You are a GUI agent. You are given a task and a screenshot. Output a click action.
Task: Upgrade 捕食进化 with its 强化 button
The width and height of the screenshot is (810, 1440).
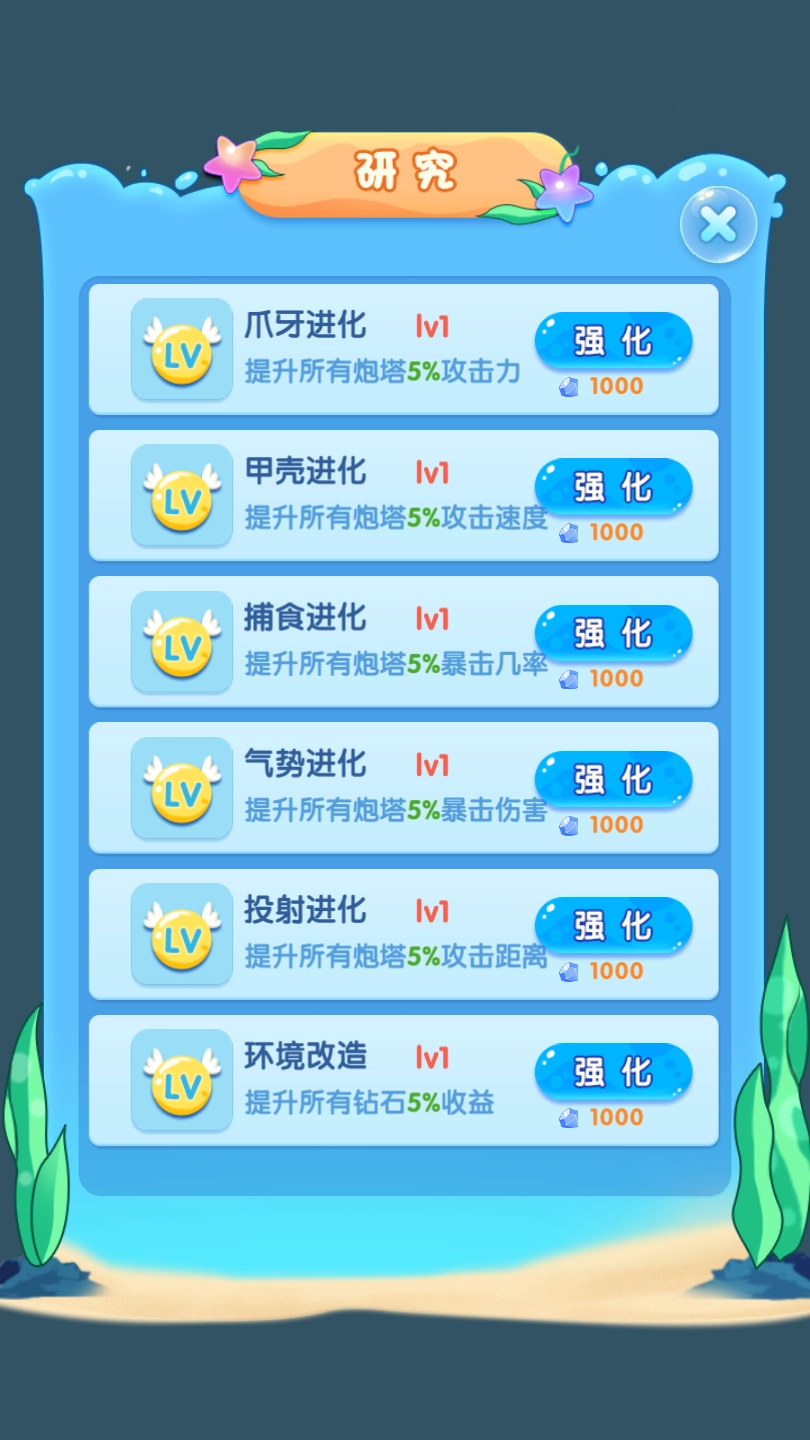pos(613,633)
